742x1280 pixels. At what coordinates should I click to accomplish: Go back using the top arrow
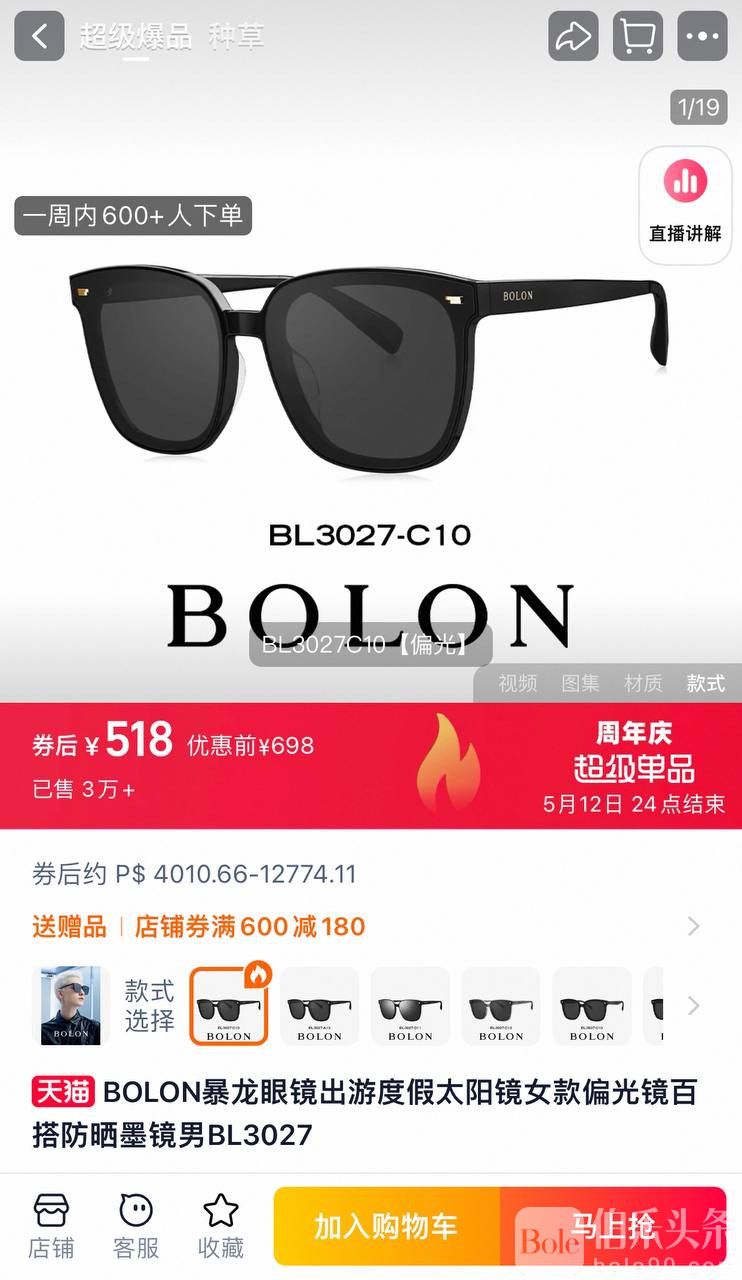point(39,37)
